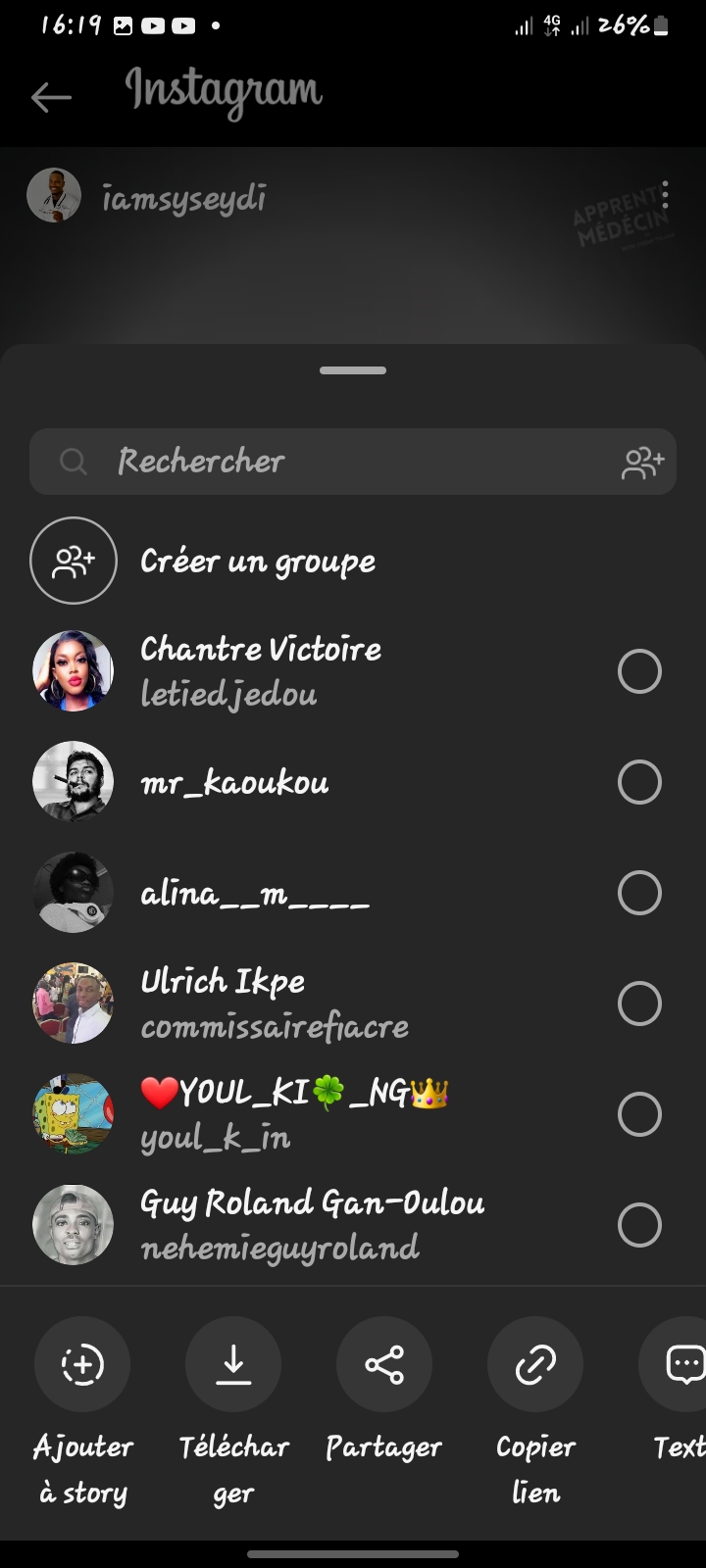Select Ulrich Ikpe as recipient
Image resolution: width=706 pixels, height=1568 pixels.
[639, 1004]
